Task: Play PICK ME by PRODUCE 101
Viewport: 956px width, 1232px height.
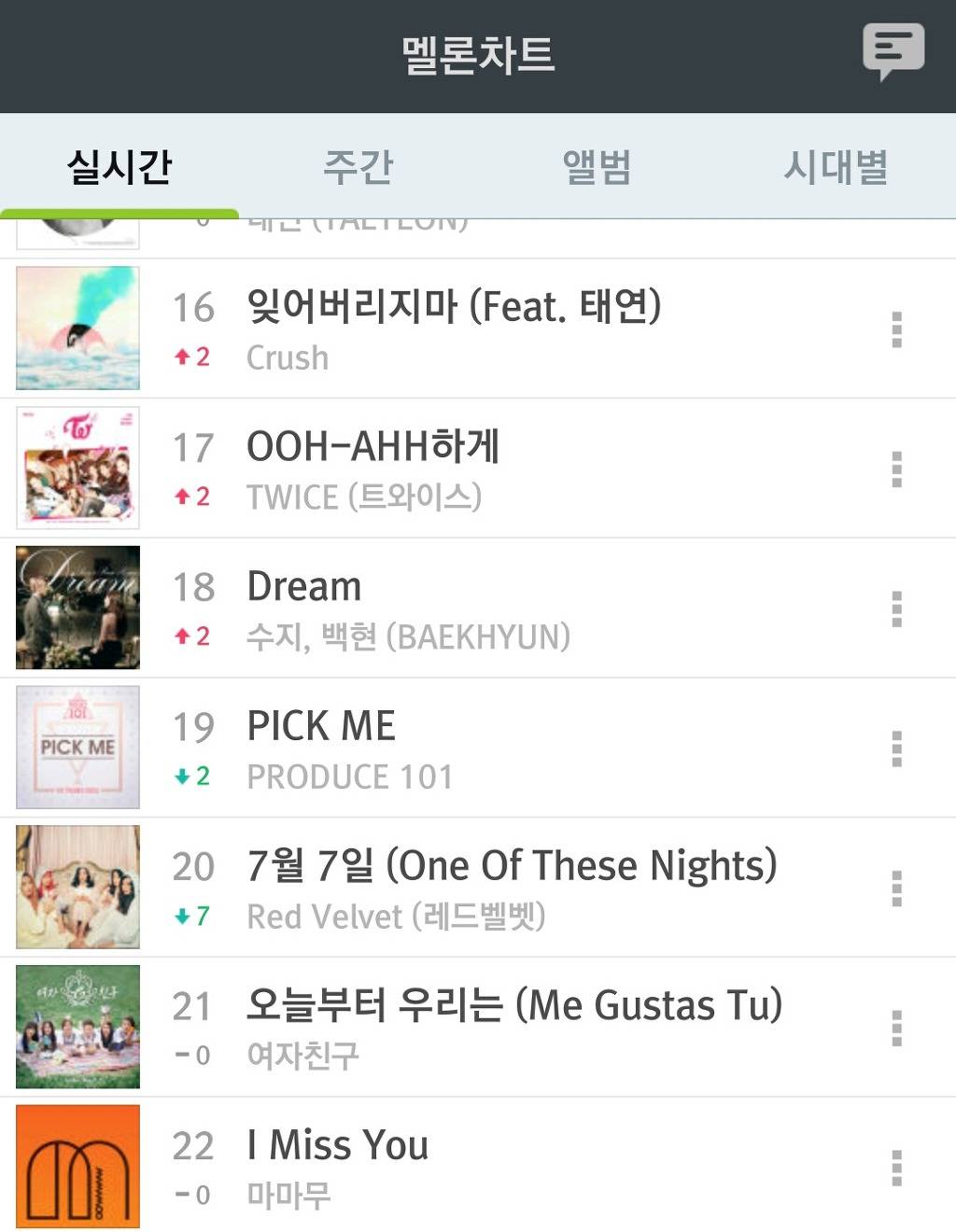Action: click(321, 727)
